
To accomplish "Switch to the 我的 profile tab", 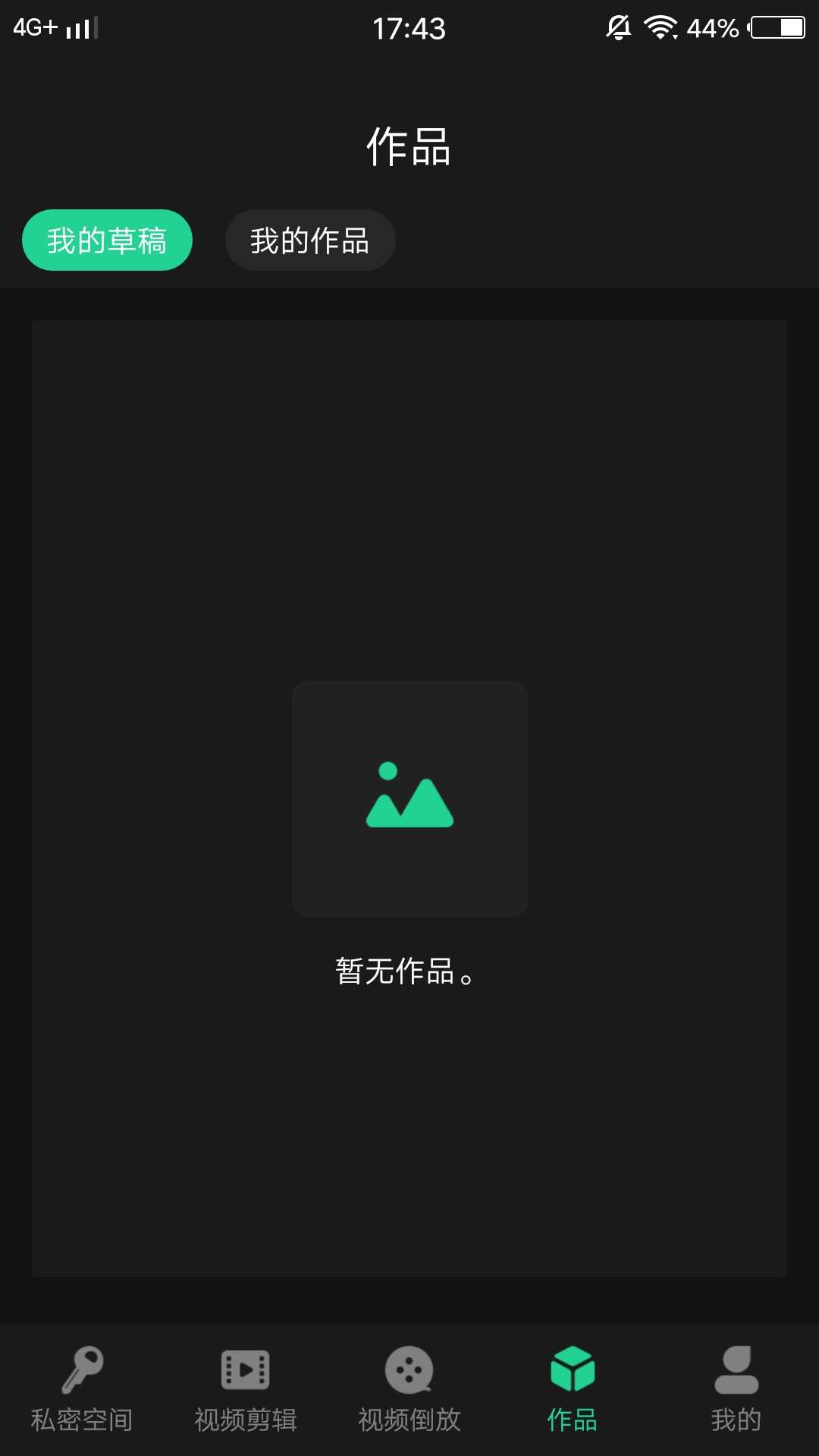I will point(736,1389).
